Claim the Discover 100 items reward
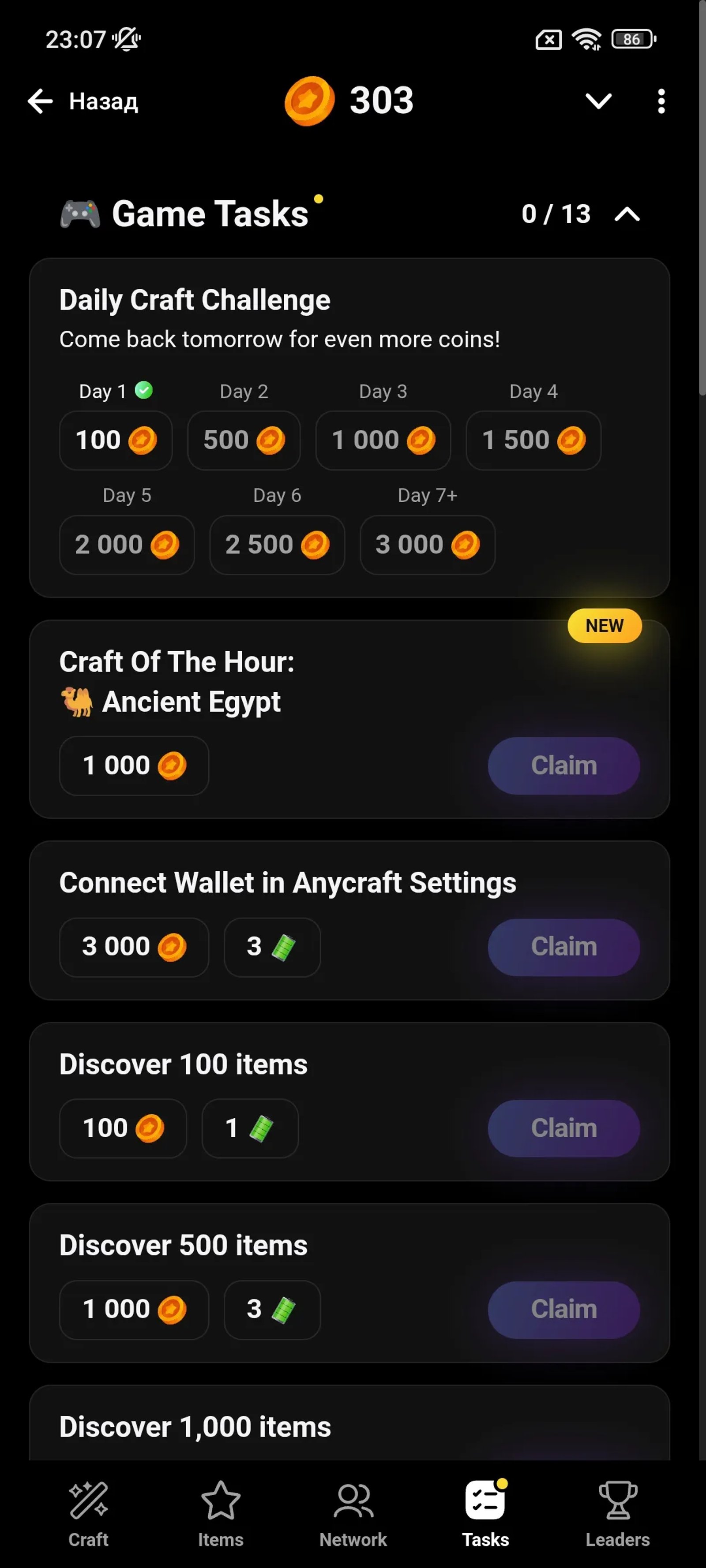This screenshot has width=706, height=1568. click(x=563, y=1127)
